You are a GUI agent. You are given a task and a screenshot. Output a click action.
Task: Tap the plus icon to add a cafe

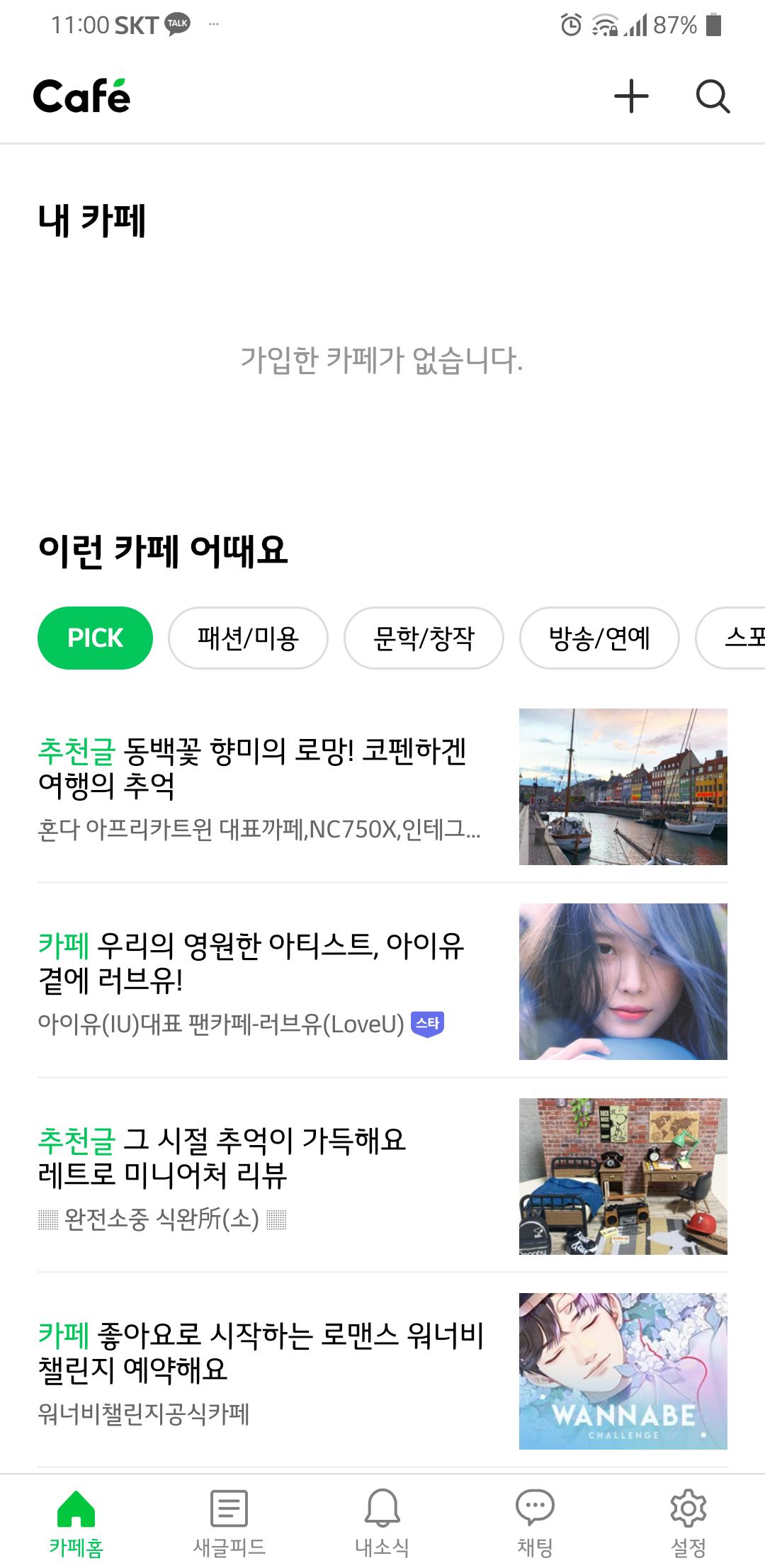point(631,96)
